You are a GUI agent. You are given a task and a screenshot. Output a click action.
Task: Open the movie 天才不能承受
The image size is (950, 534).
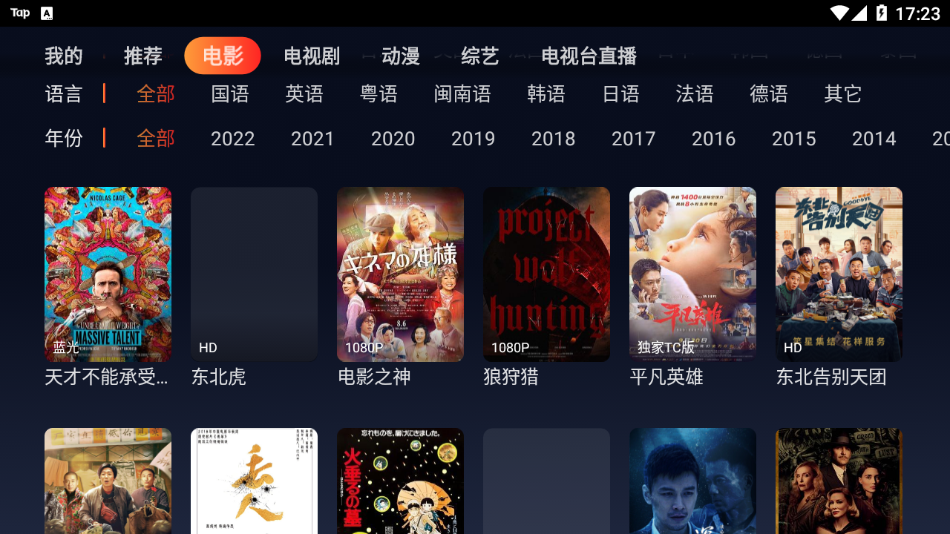pos(108,275)
